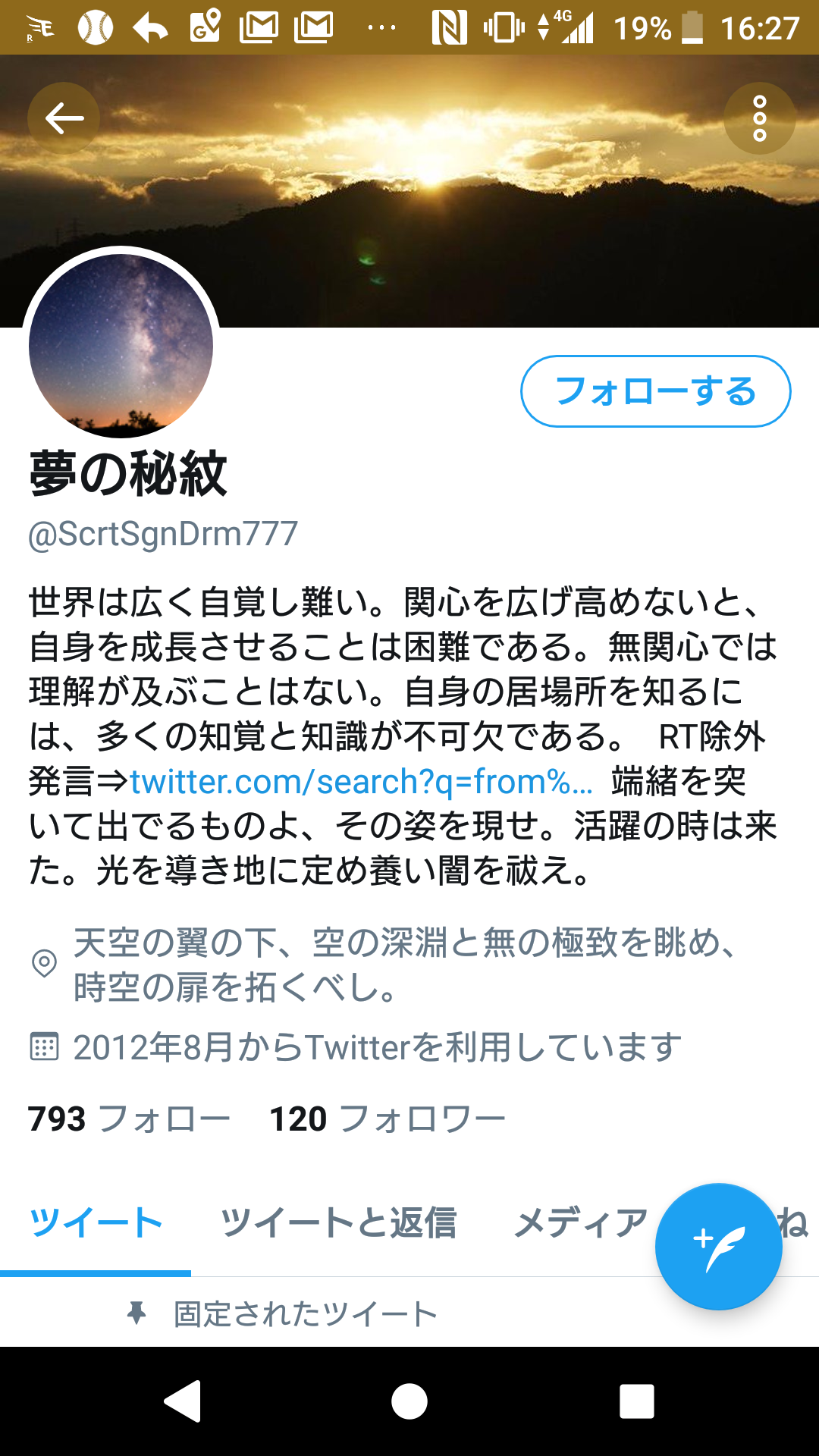
Task: Open the sunset header image
Action: click(455, 190)
